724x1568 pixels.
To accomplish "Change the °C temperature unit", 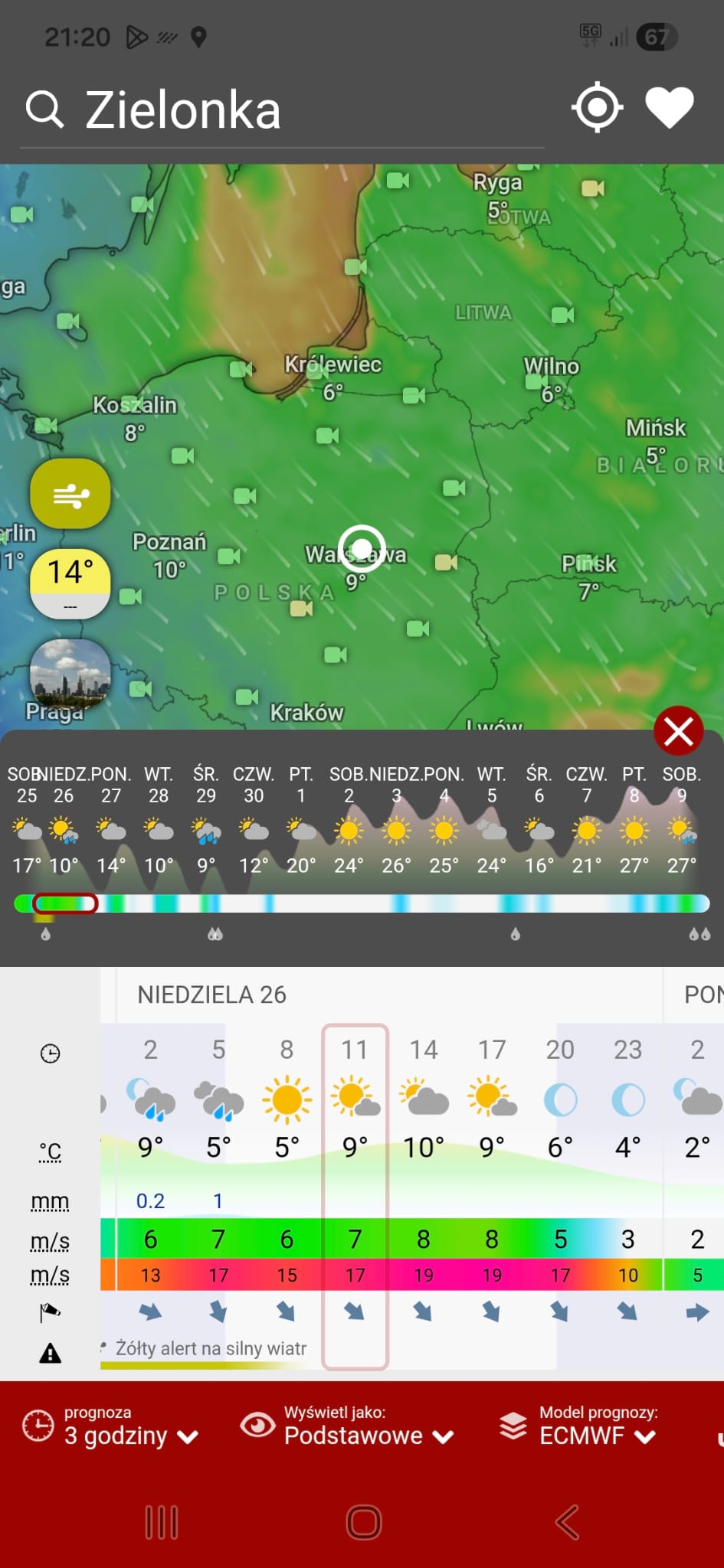I will (x=50, y=1151).
